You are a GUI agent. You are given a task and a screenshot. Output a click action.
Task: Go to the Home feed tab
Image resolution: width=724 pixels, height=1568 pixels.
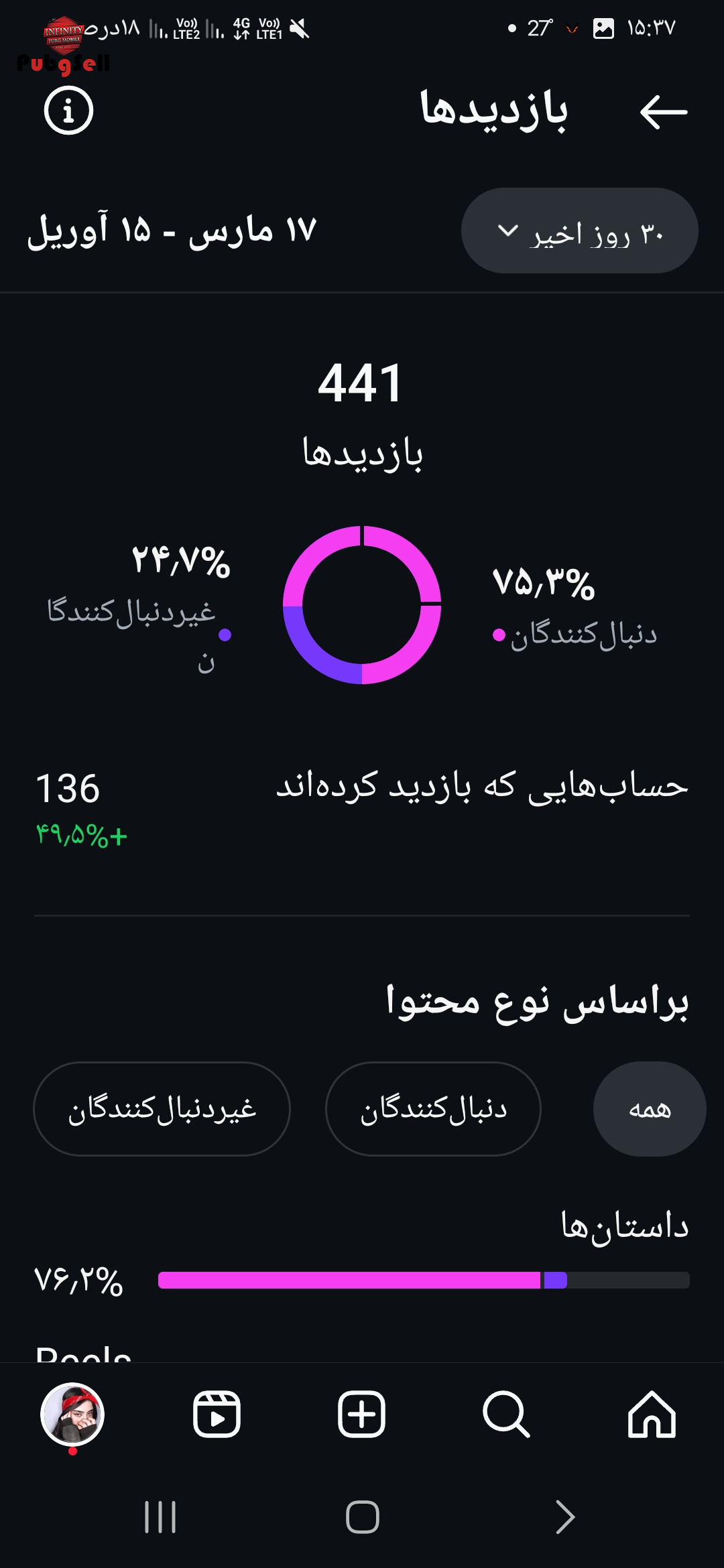point(652,1415)
